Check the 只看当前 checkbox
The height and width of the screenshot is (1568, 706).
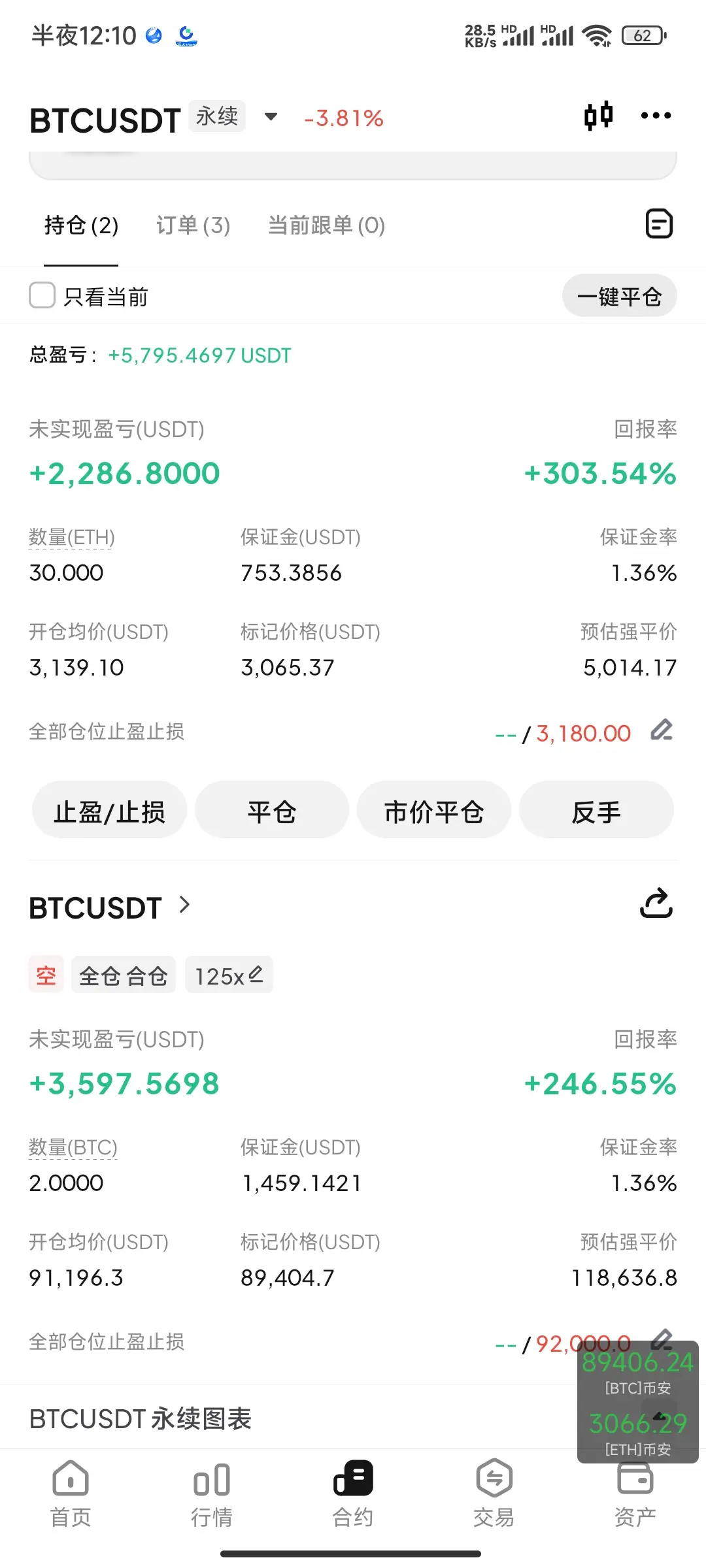point(42,295)
